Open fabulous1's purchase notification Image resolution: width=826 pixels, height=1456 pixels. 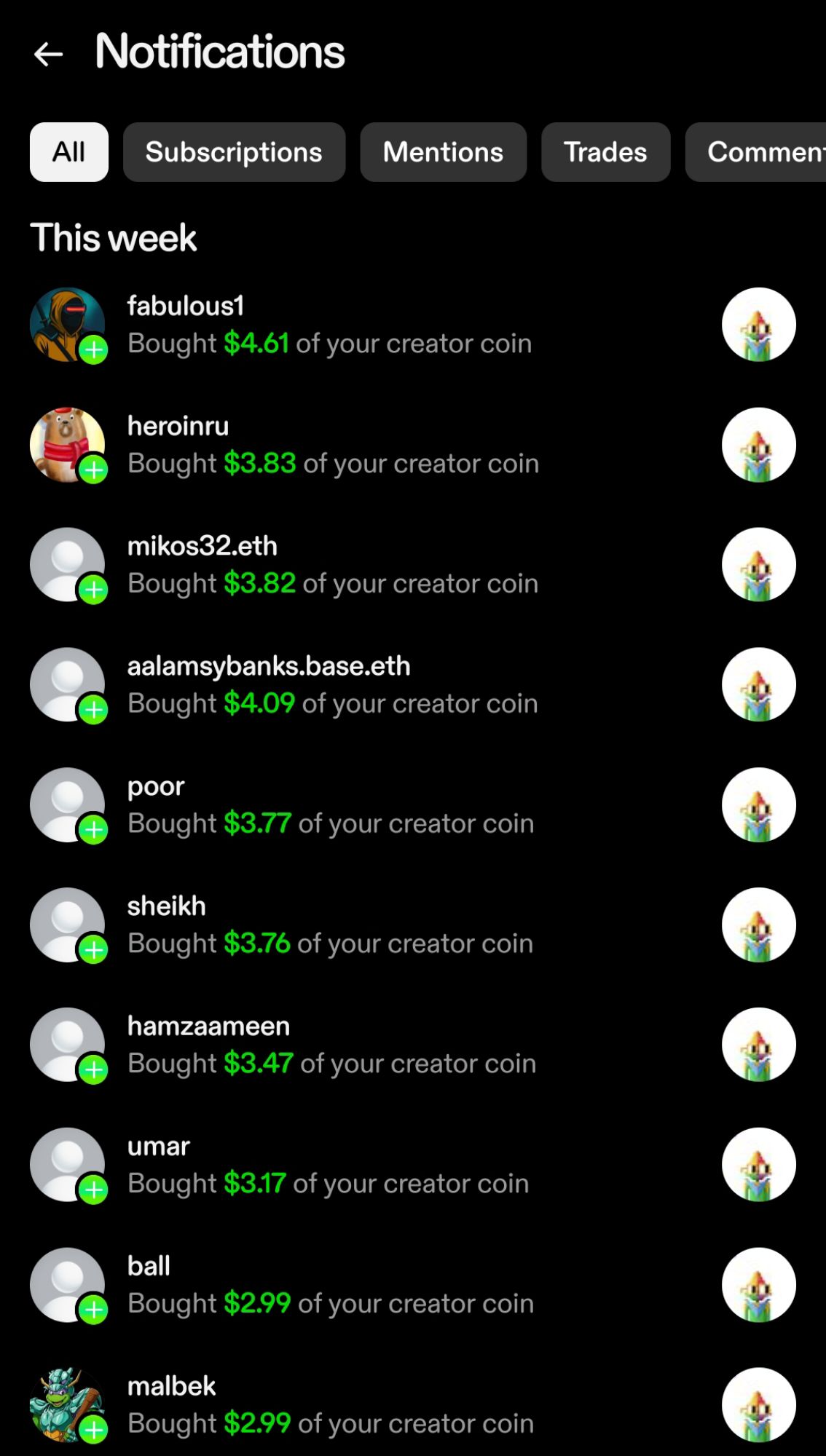point(329,325)
